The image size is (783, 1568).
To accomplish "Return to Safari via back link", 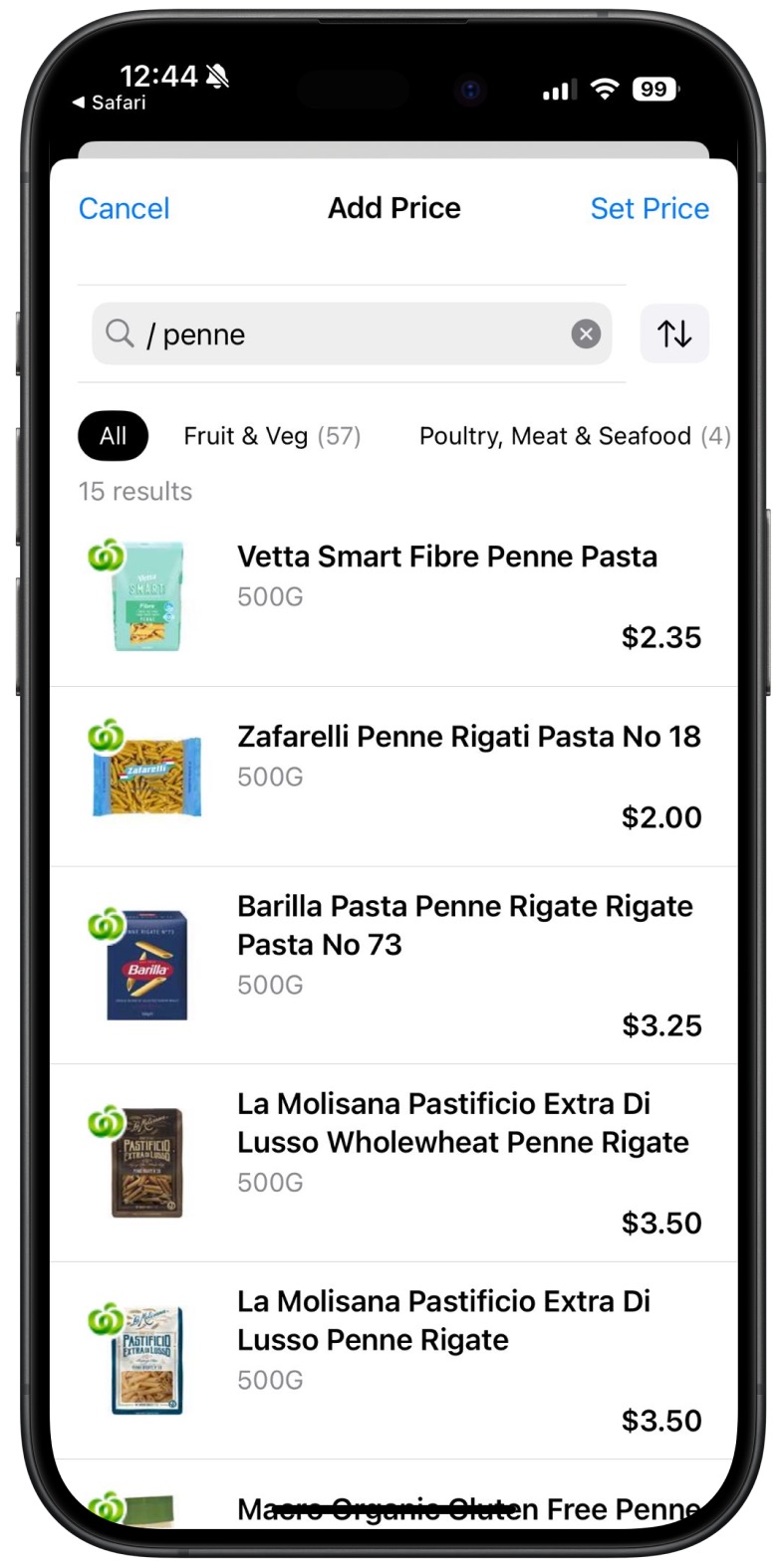I will point(110,103).
